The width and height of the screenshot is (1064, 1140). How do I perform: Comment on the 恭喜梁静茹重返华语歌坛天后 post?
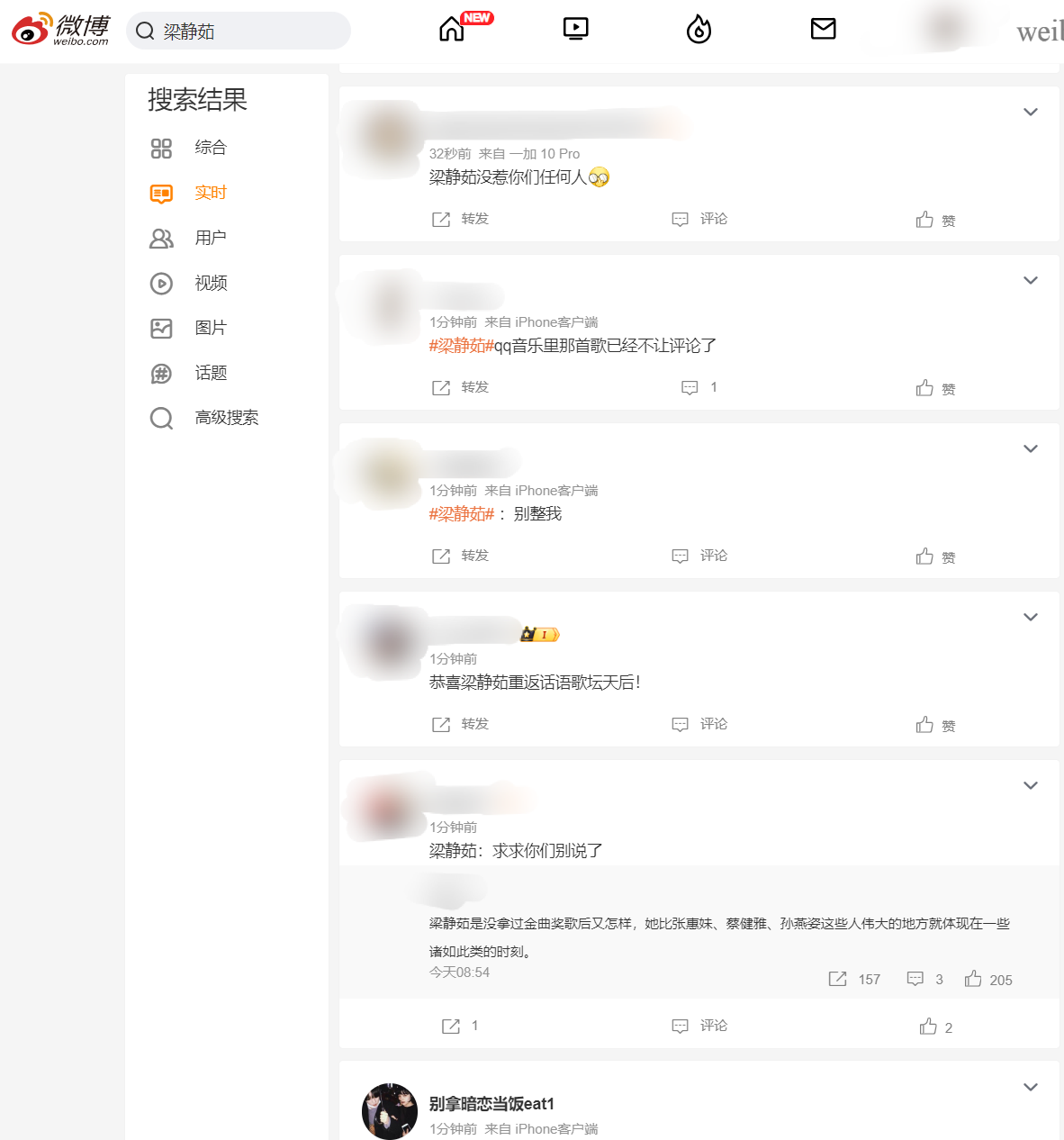click(699, 724)
